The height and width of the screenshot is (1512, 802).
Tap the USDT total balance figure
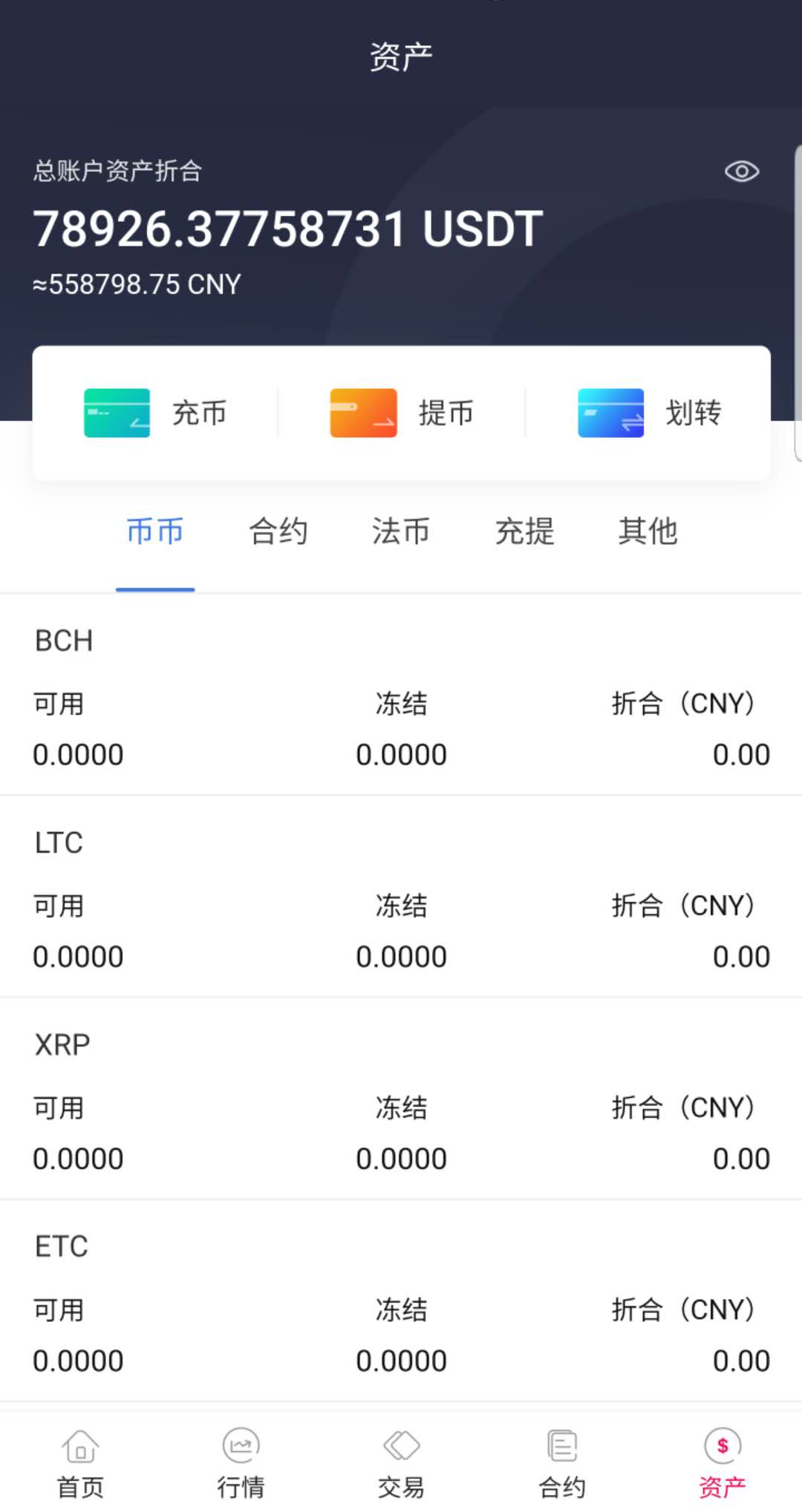click(287, 229)
